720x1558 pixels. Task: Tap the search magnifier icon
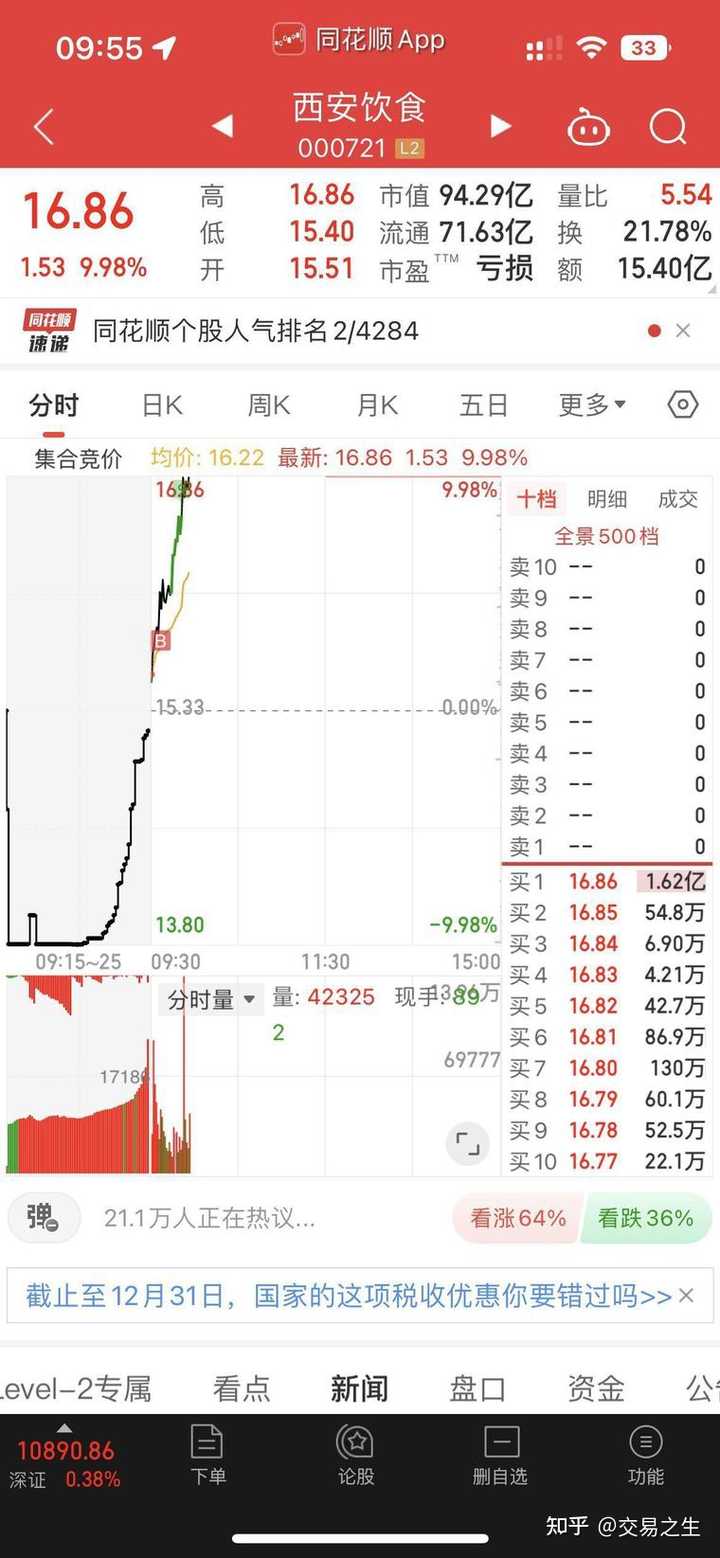[x=668, y=128]
